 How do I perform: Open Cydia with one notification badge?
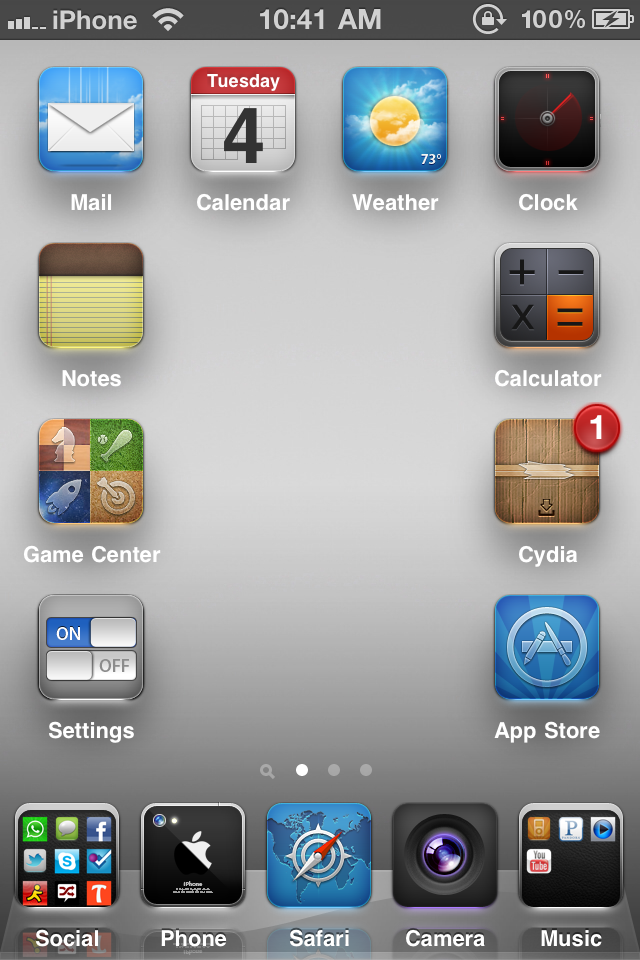tap(547, 472)
